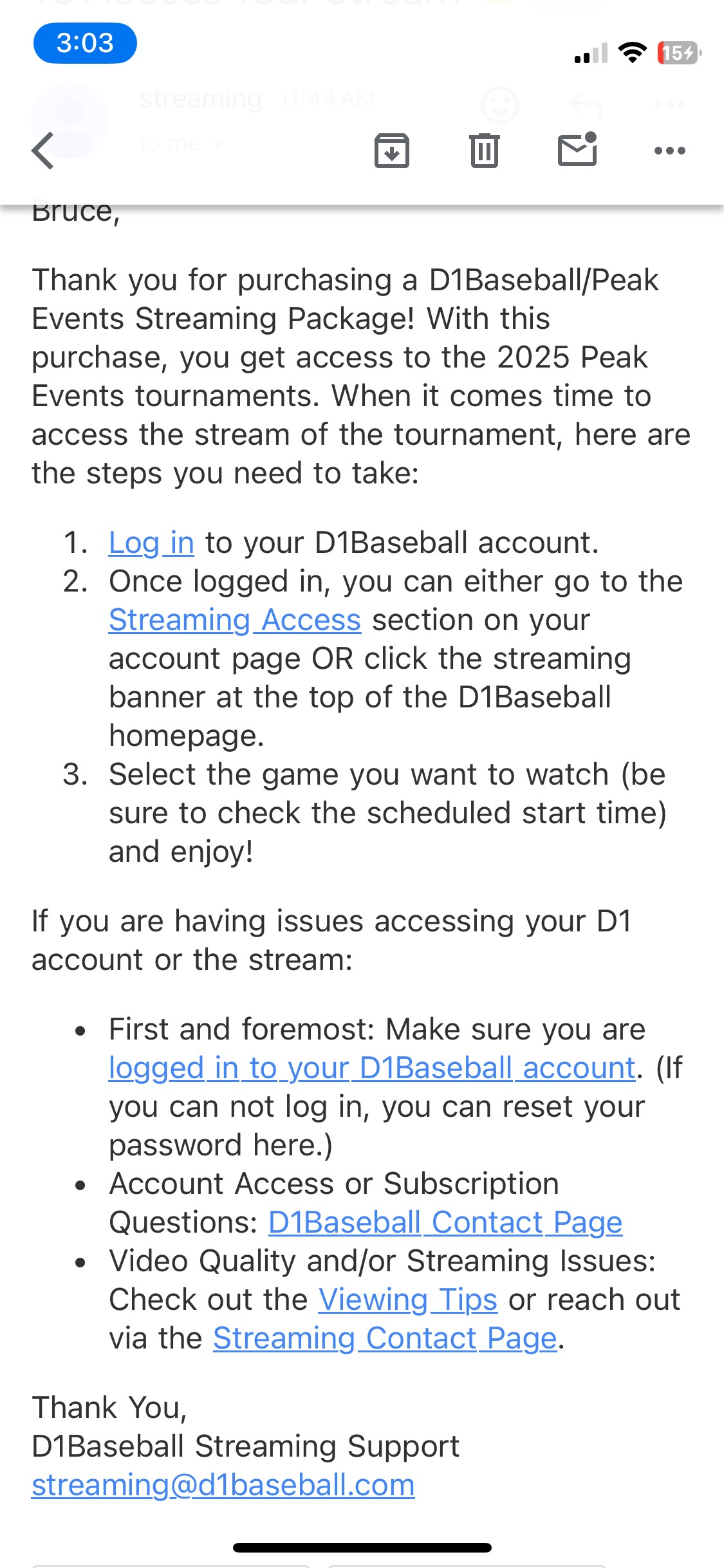Visit the D1Baseball Contact Page link
Viewport: 724px width, 1568px height.
[445, 1222]
